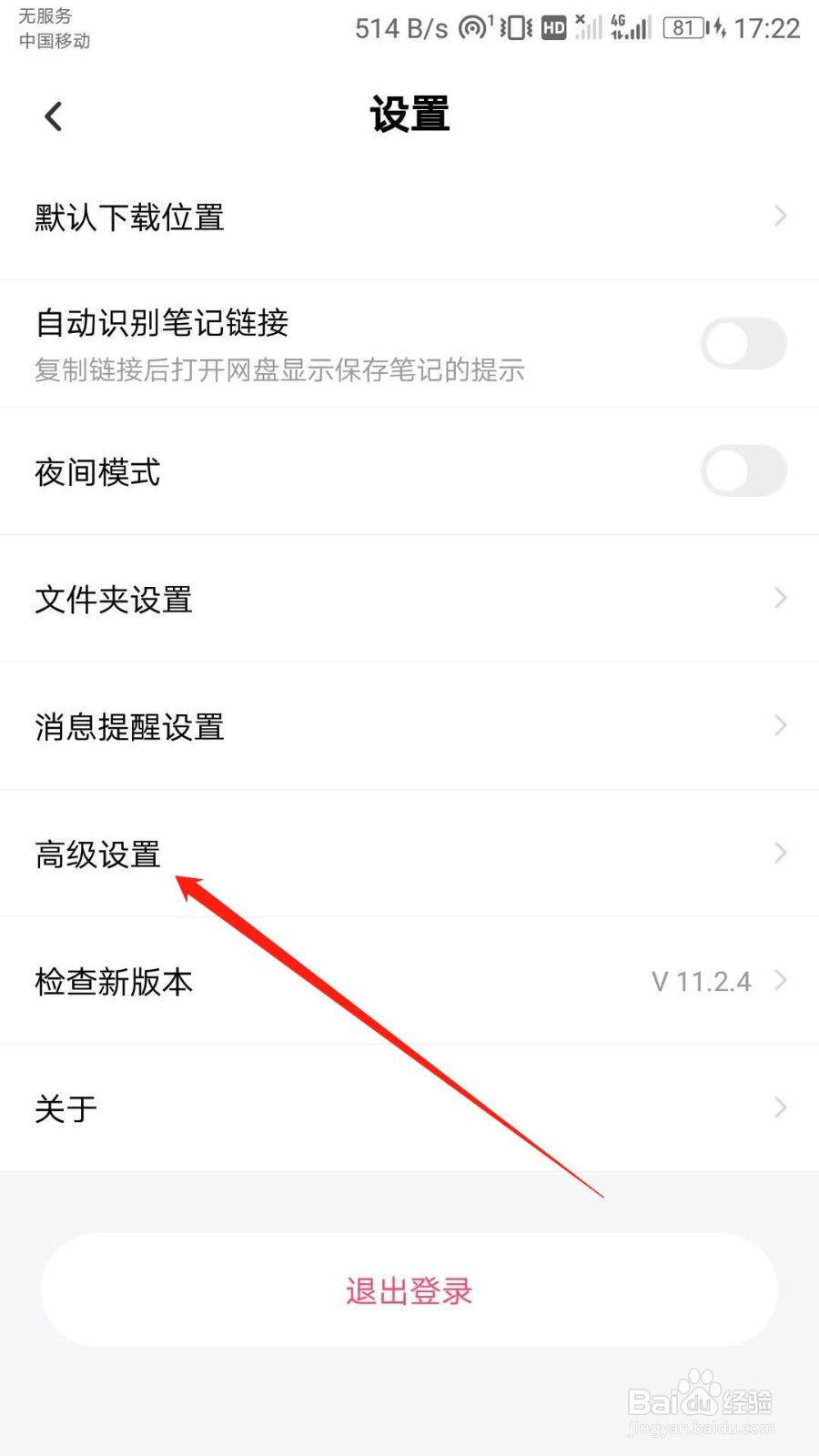
Task: Tap 设置 title at top of page
Action: pyautogui.click(x=409, y=114)
